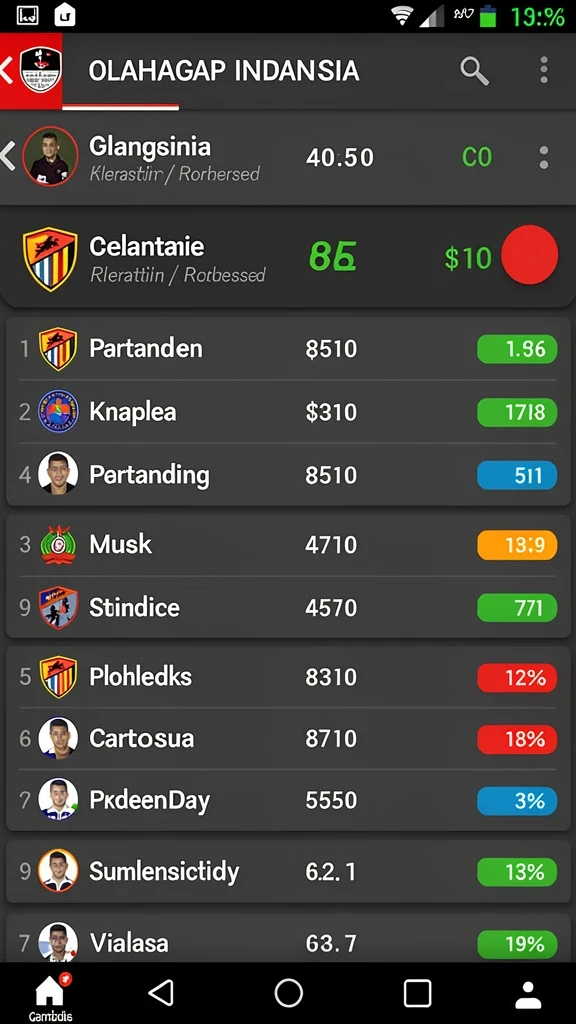Viewport: 576px width, 1024px height.
Task: Open search in Olahagap Indansia app bar
Action: pos(474,71)
